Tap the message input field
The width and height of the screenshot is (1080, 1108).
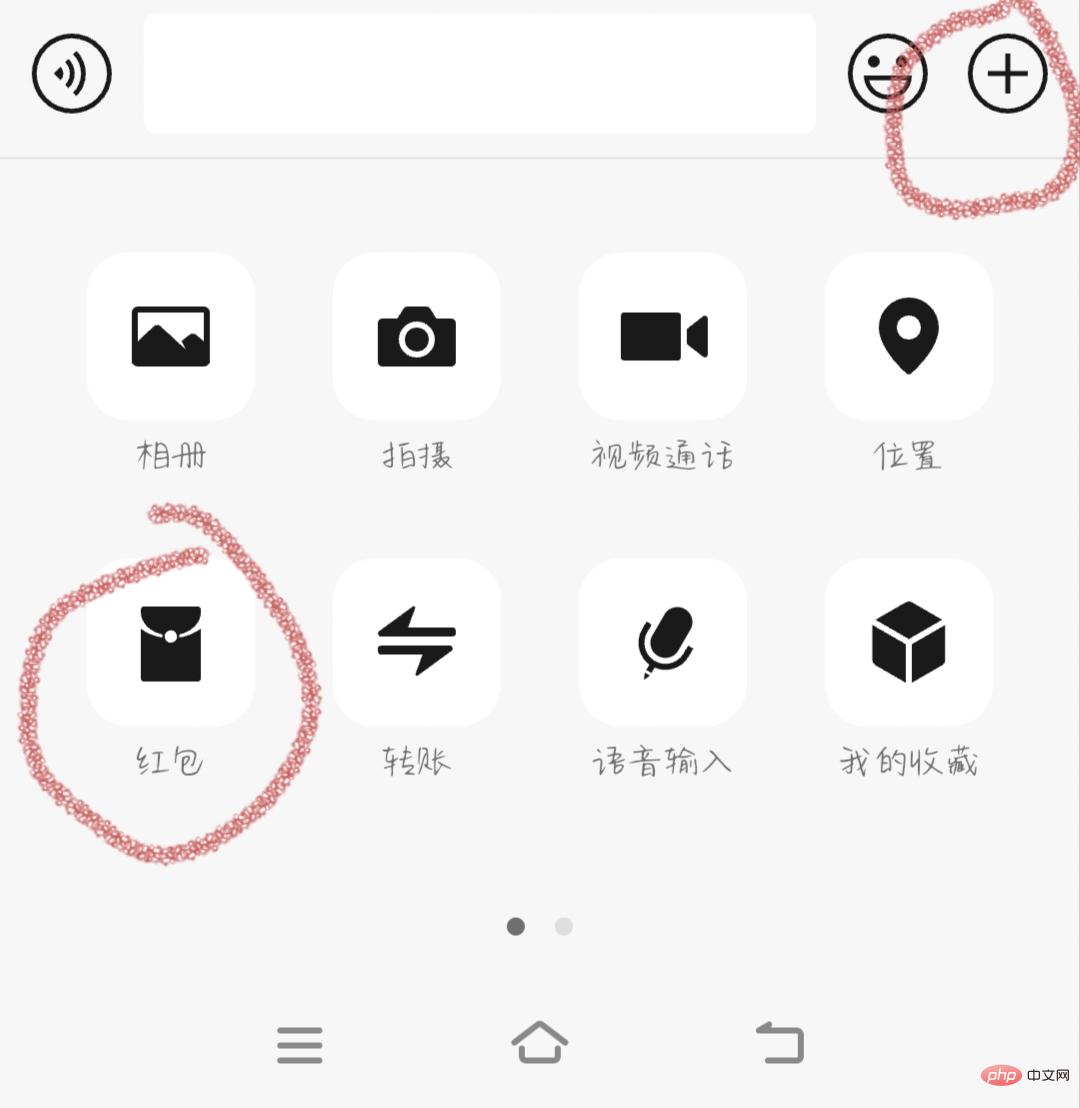[x=480, y=74]
